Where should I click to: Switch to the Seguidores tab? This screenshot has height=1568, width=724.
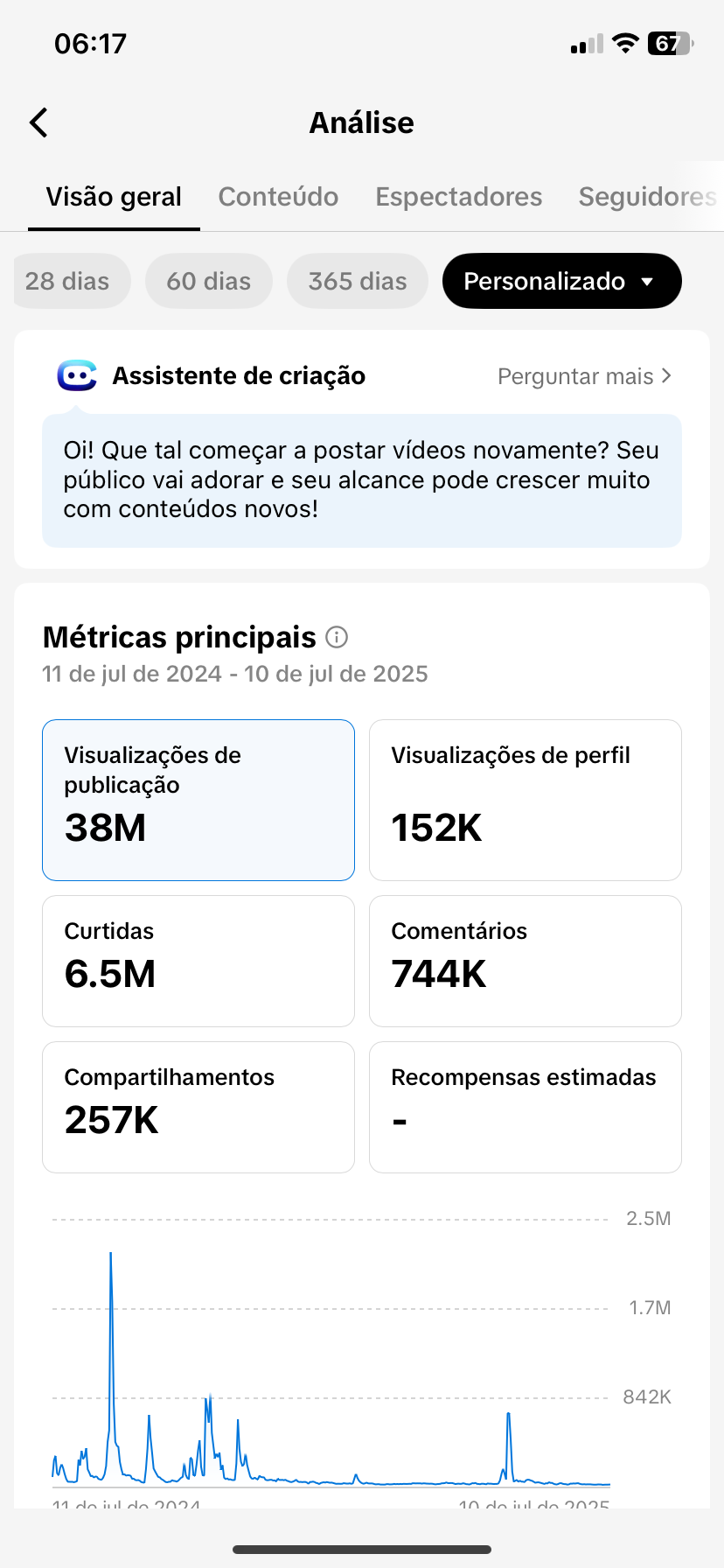[x=647, y=197]
